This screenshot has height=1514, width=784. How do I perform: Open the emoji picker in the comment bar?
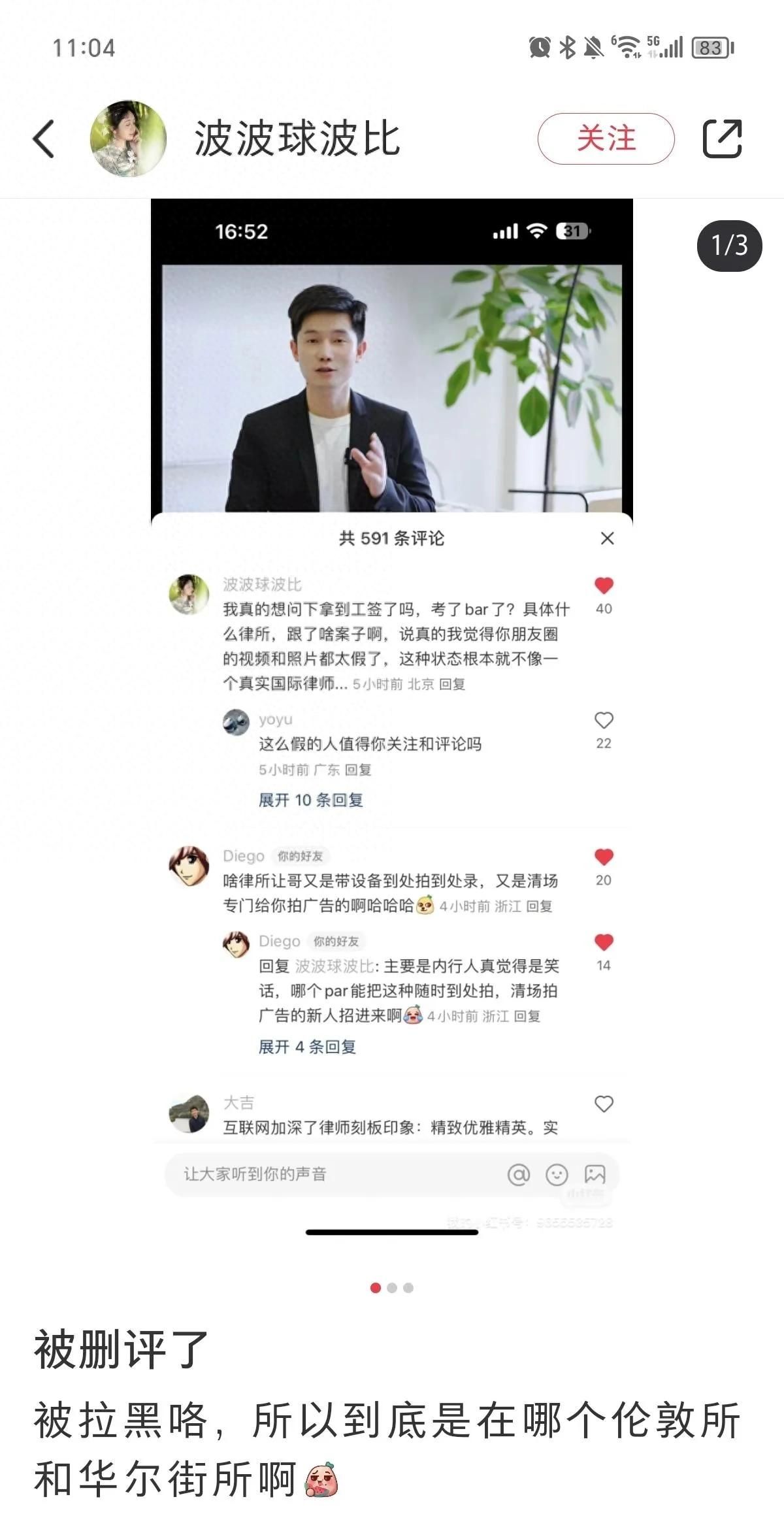557,1175
